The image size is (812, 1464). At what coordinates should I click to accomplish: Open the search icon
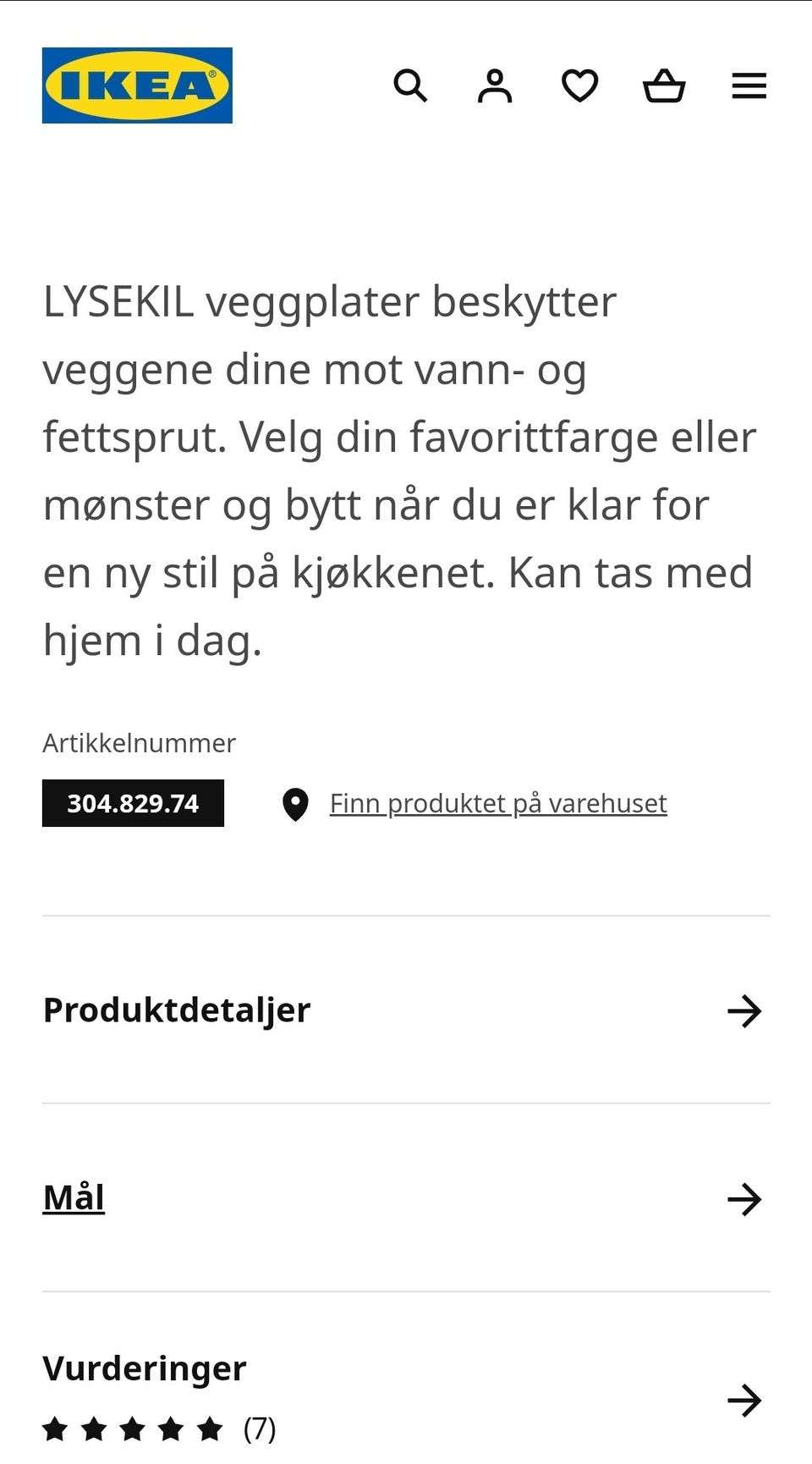point(411,85)
